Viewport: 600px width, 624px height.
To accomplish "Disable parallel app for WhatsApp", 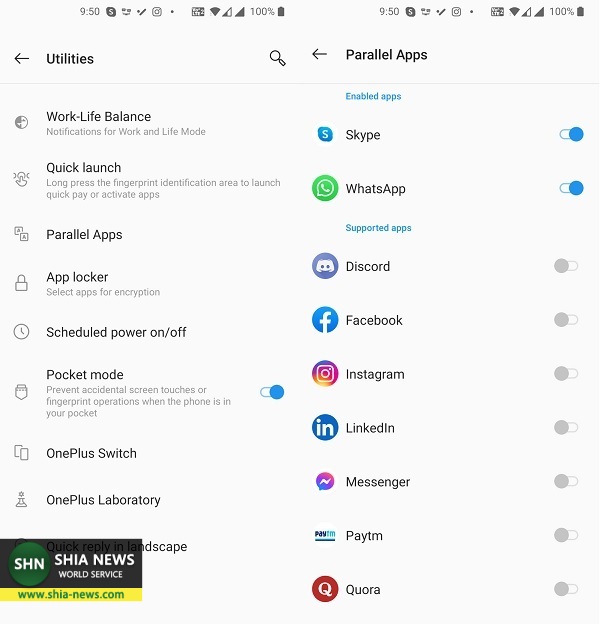I will point(571,188).
